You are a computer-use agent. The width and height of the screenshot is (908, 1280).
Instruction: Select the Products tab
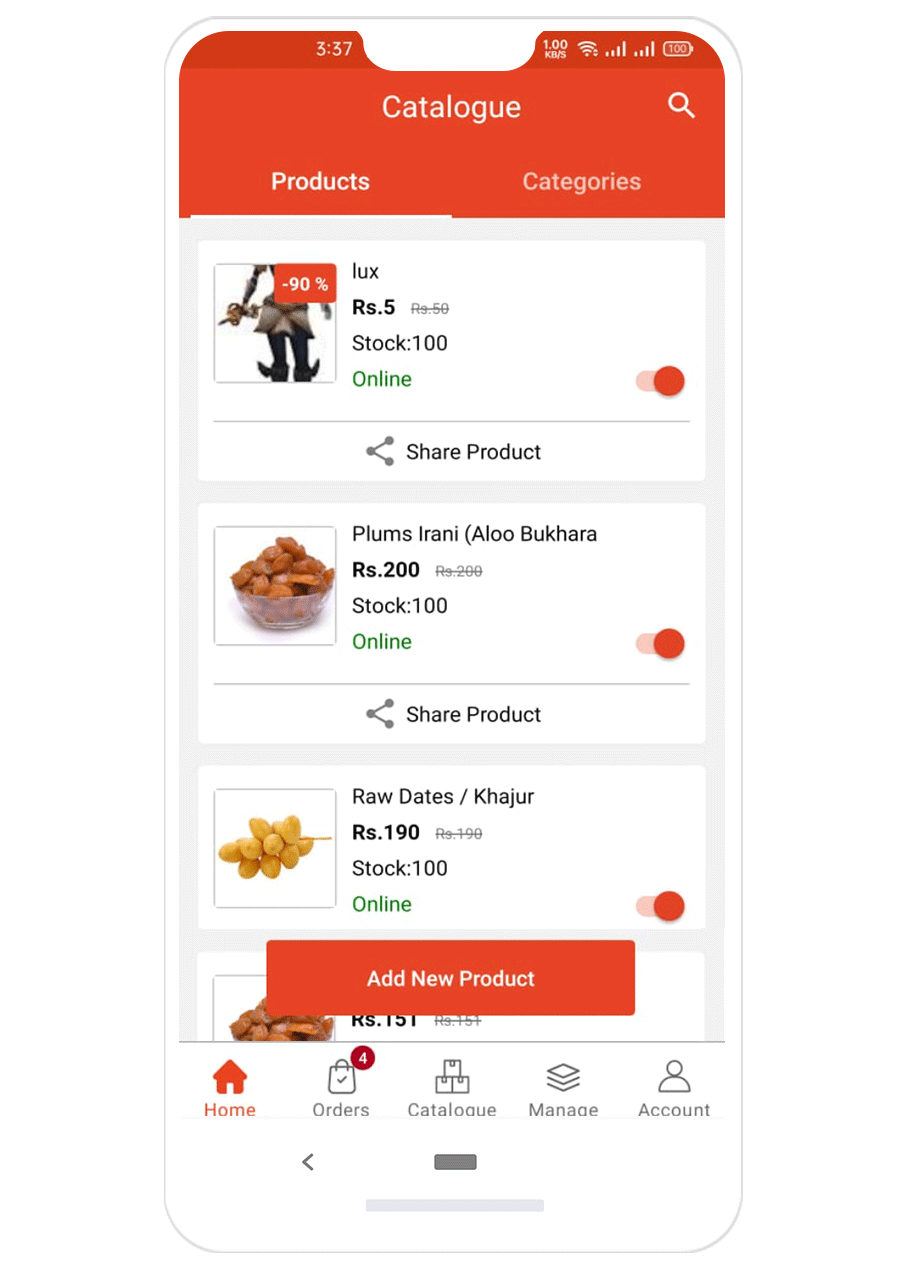coord(320,182)
